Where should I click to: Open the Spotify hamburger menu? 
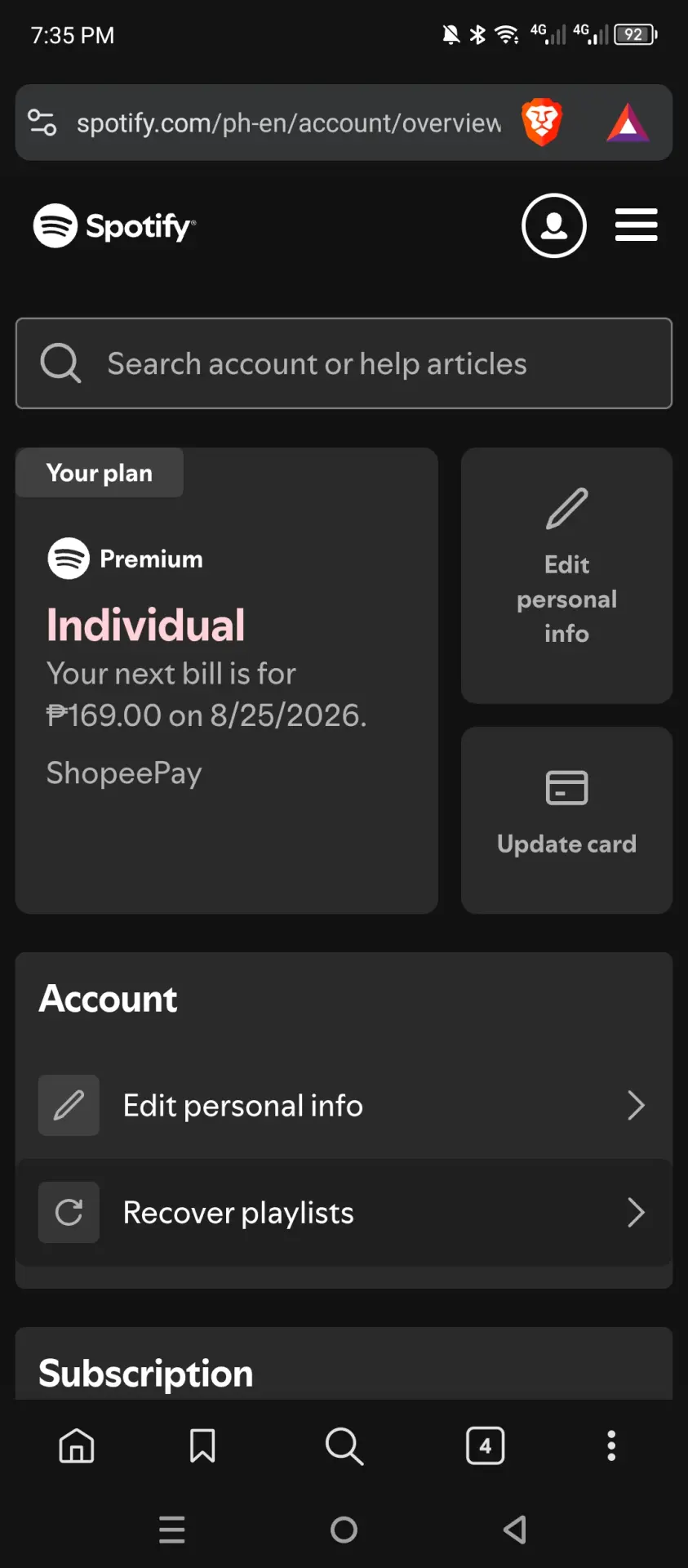tap(636, 225)
